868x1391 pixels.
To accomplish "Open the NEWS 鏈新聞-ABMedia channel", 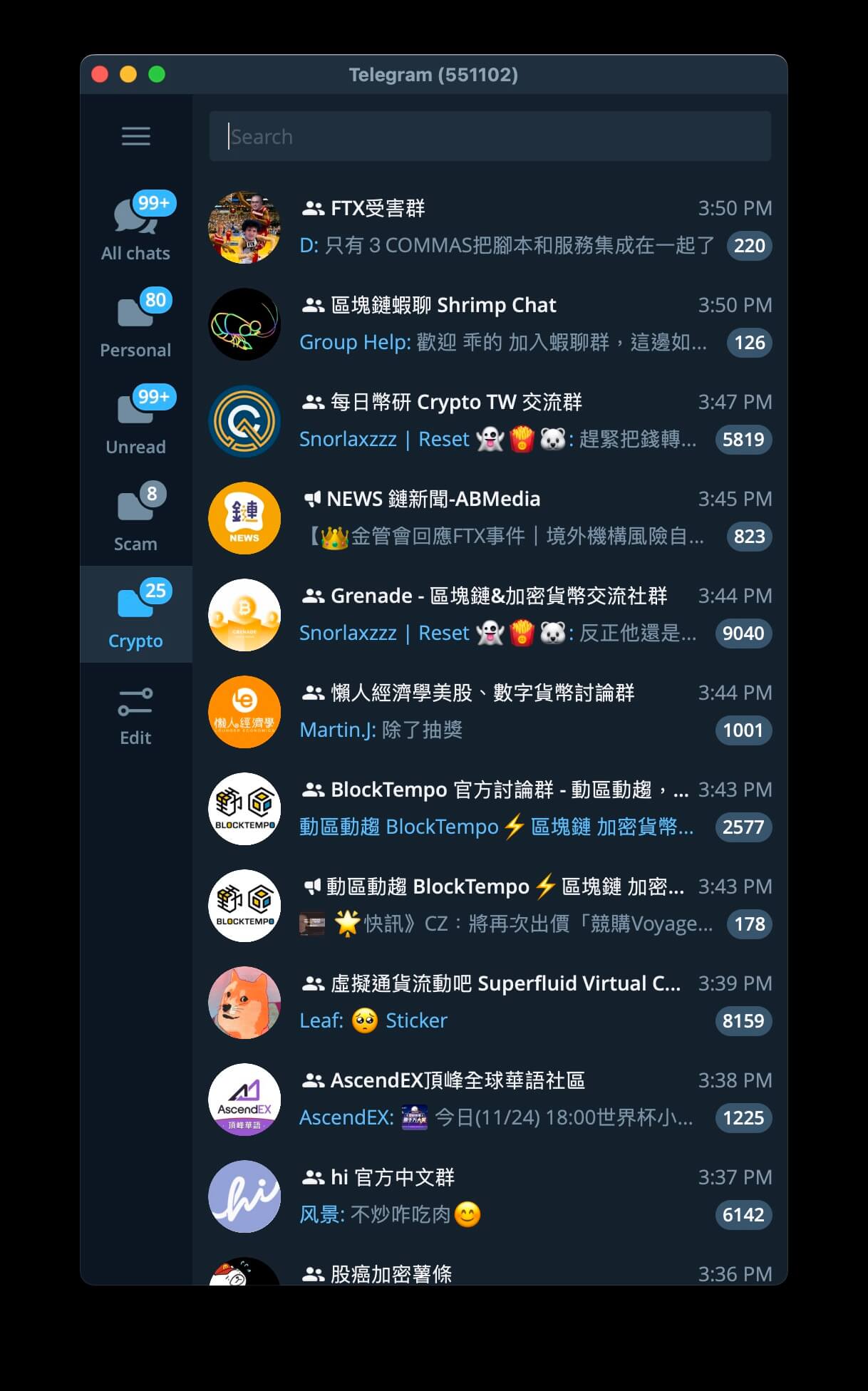I will tap(490, 517).
